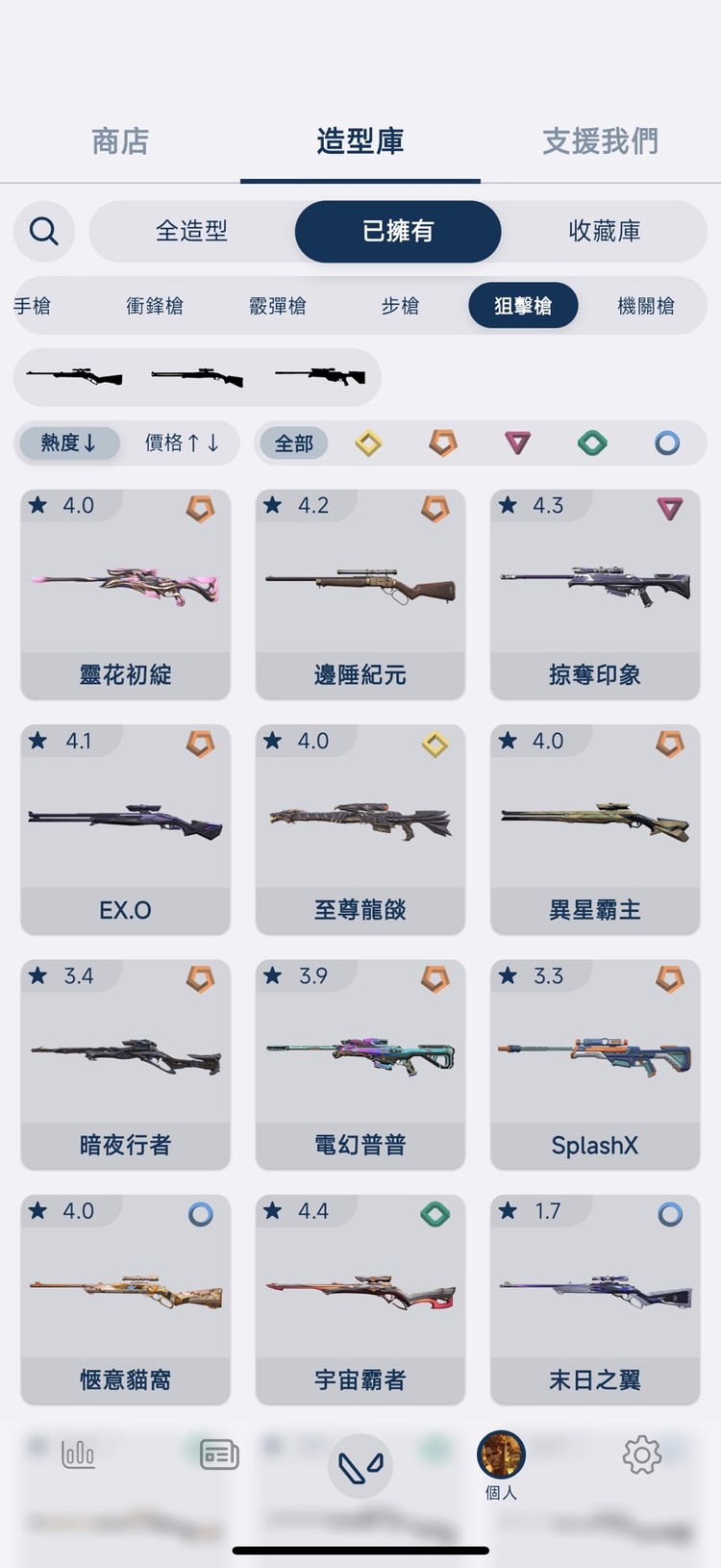
Task: Open the search function via magnifier icon
Action: (x=43, y=232)
